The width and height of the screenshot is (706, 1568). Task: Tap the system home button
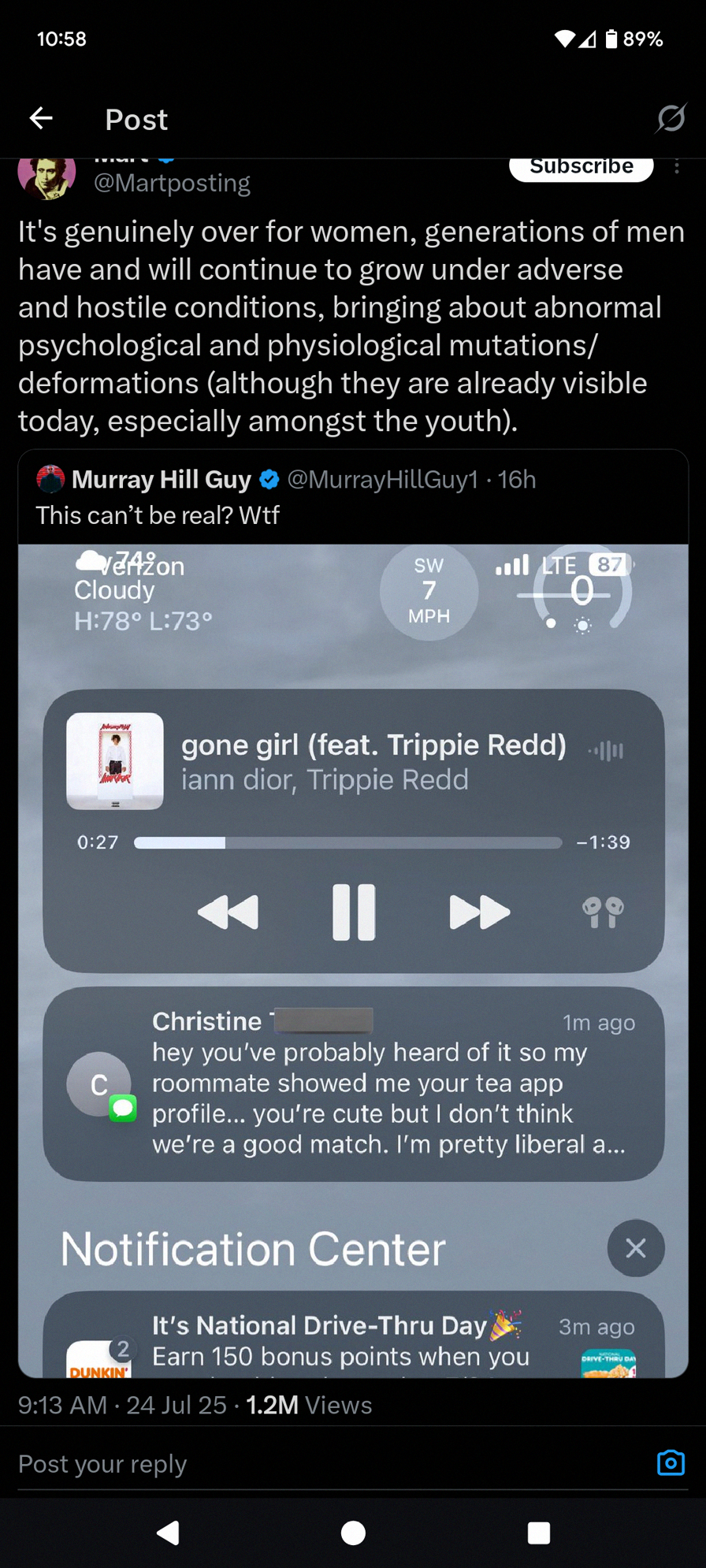tap(353, 1533)
